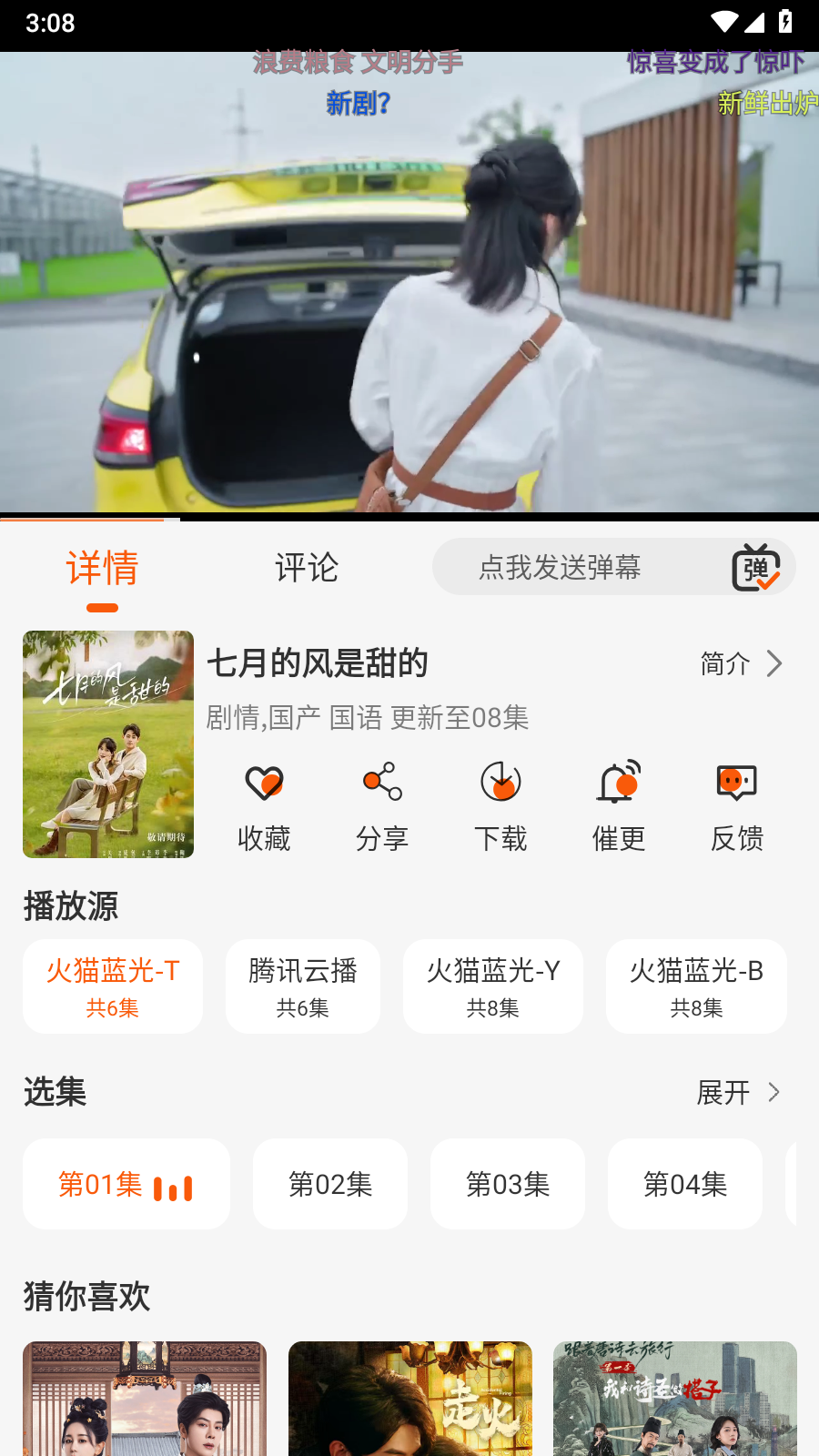Play episode 第02集
Screen dimensions: 819x1456
click(330, 1184)
